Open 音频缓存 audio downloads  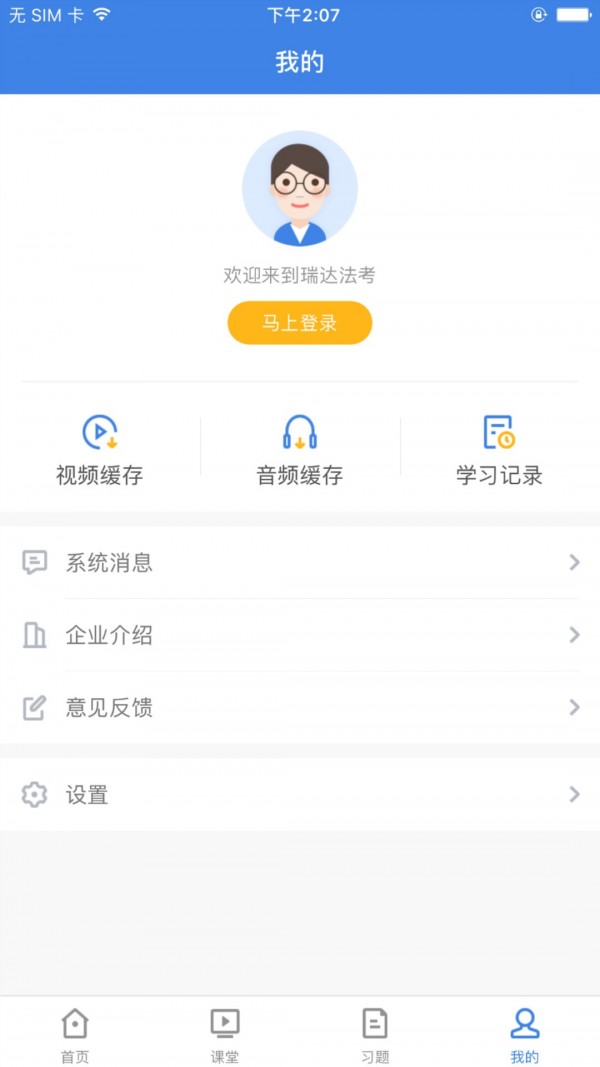click(x=300, y=450)
